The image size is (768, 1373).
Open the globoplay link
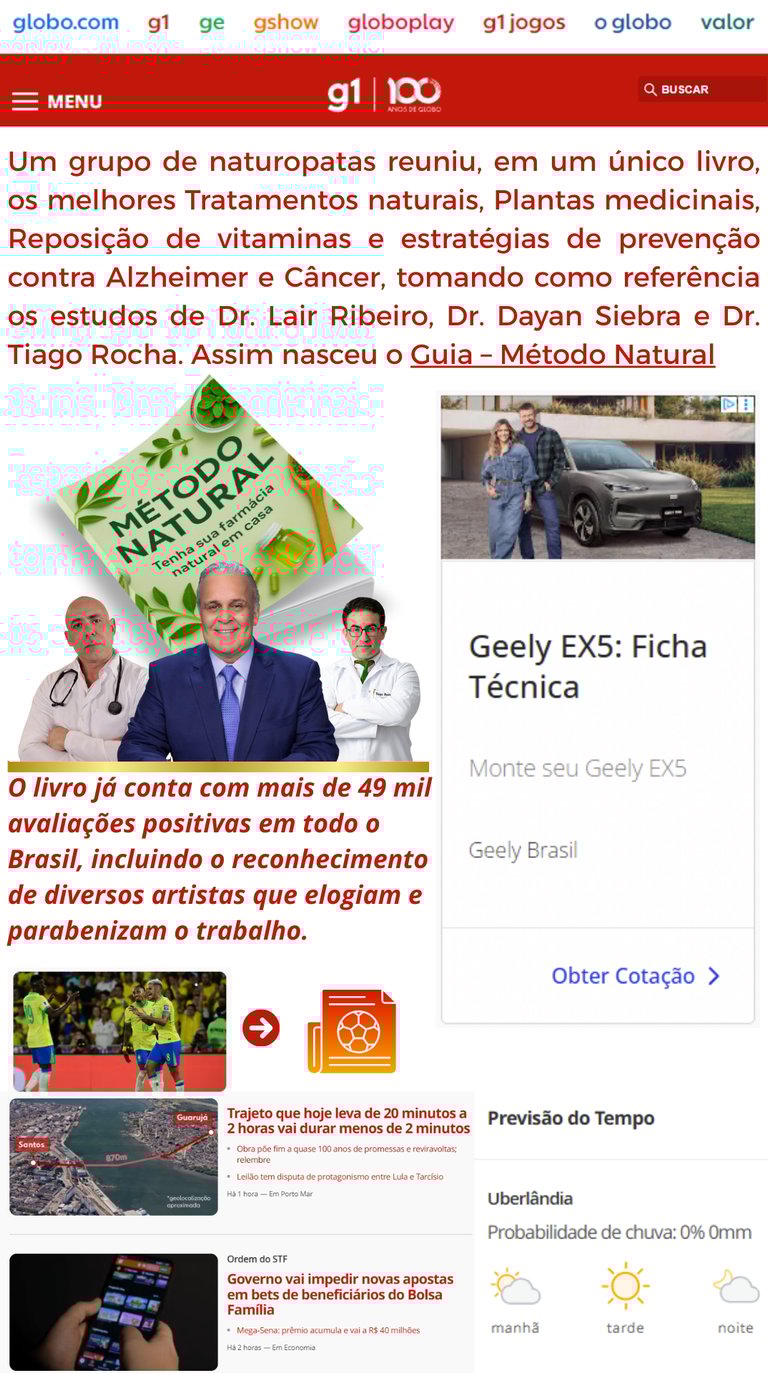coord(400,22)
